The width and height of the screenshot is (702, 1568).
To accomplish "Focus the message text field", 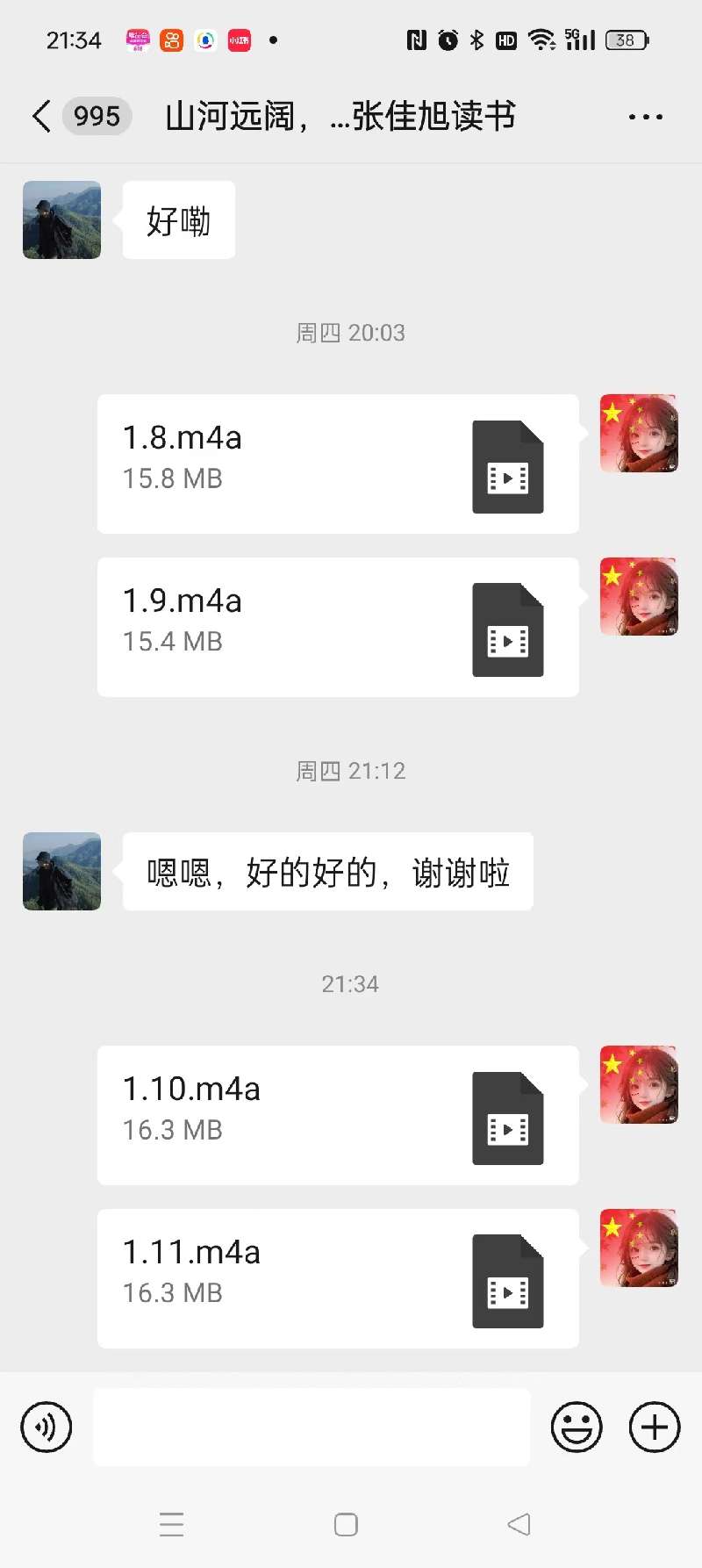I will click(x=312, y=1428).
